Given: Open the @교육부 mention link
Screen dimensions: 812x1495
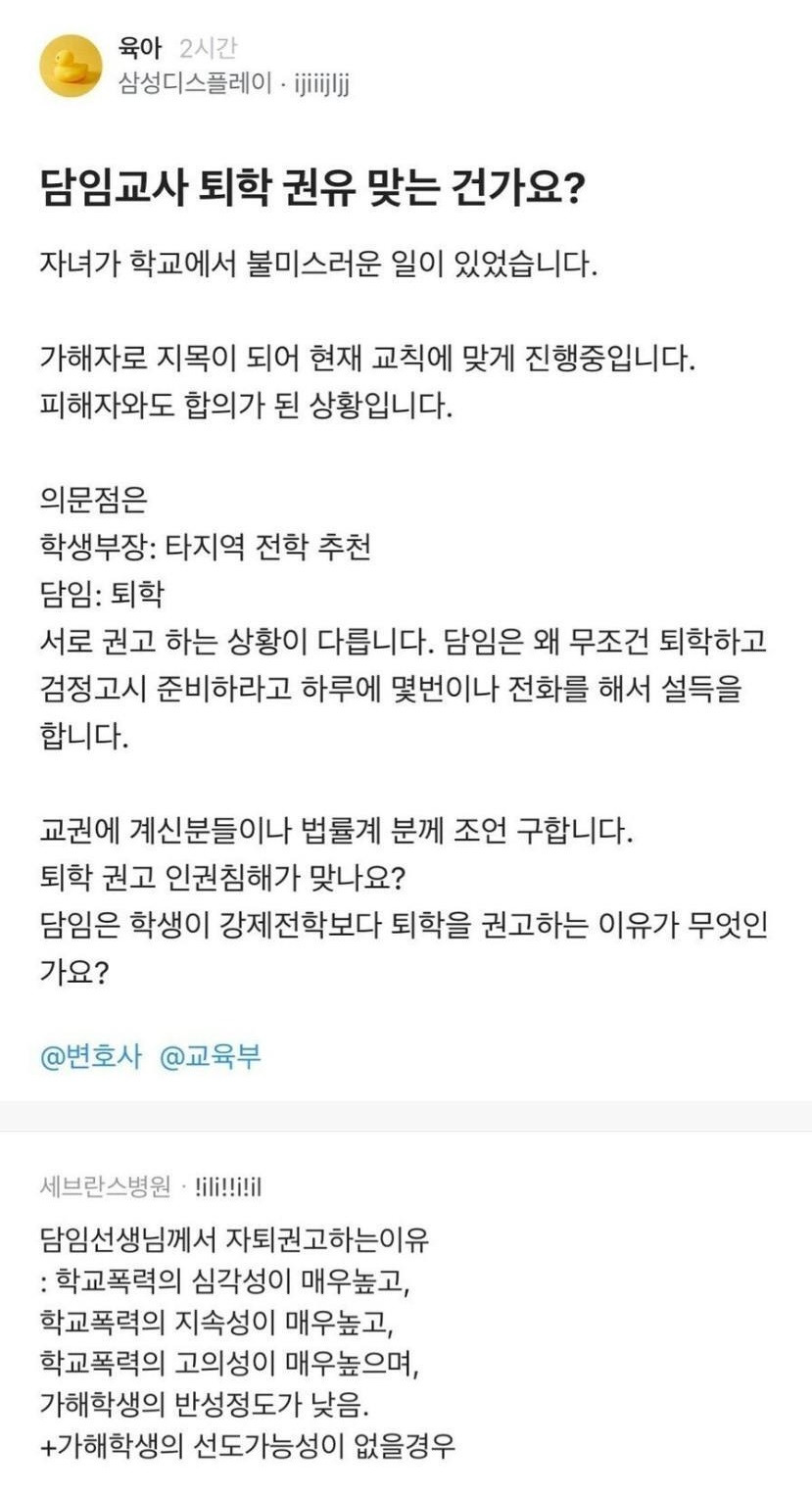Looking at the screenshot, I should pos(210,1057).
